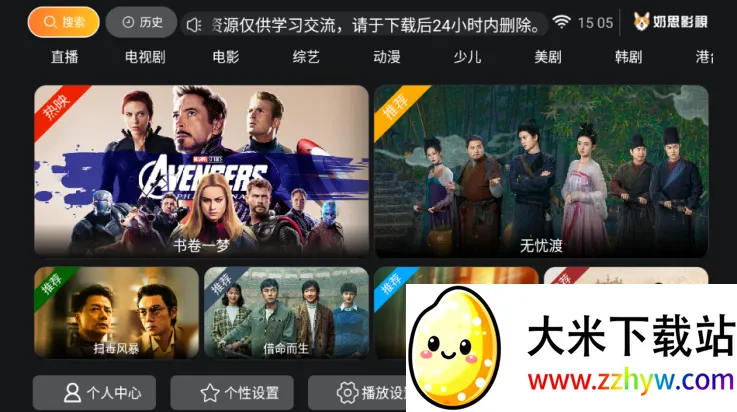Open 播放设置 playback settings

(365, 393)
